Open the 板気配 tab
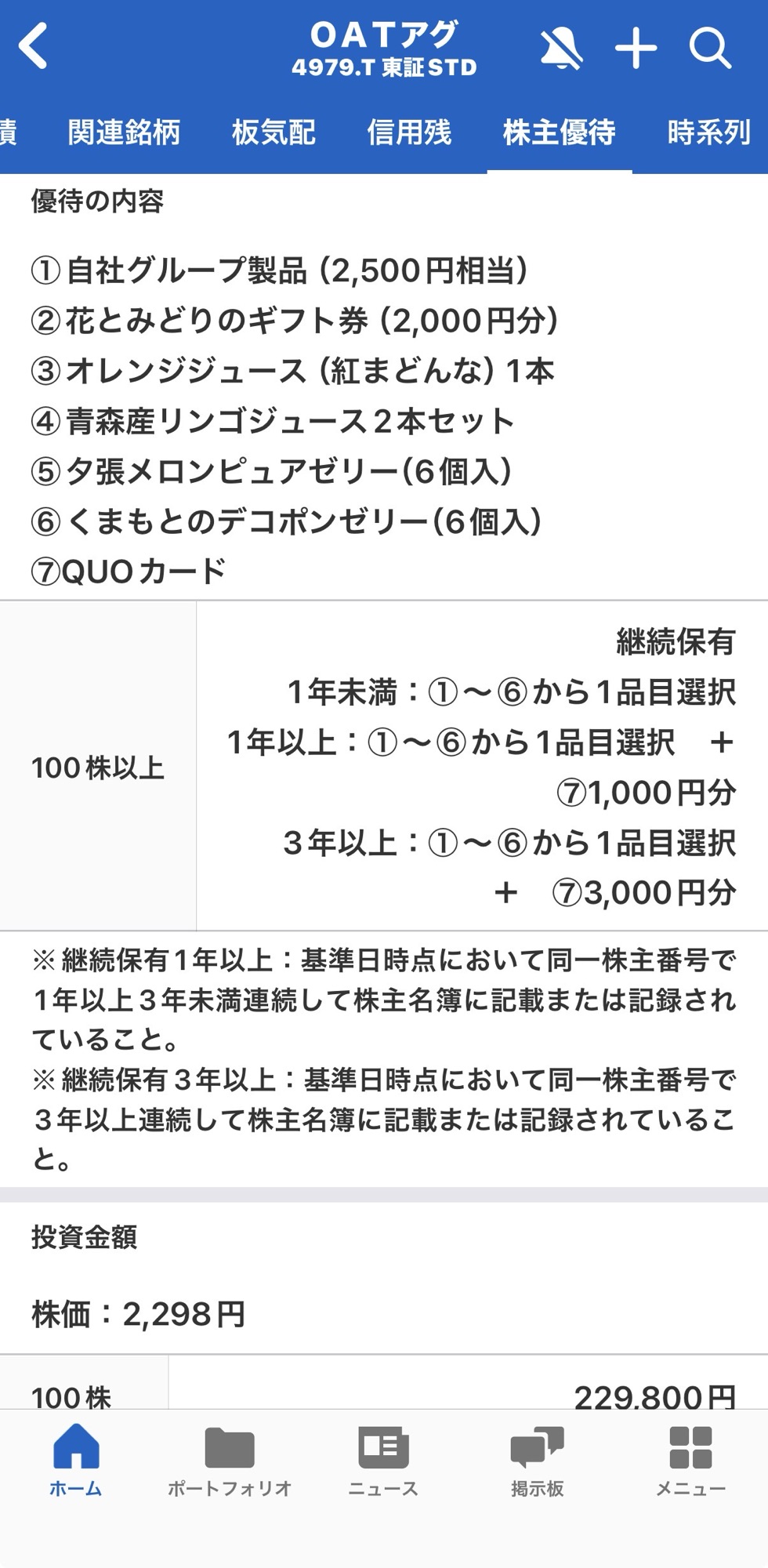The height and width of the screenshot is (1568, 768). (x=274, y=132)
